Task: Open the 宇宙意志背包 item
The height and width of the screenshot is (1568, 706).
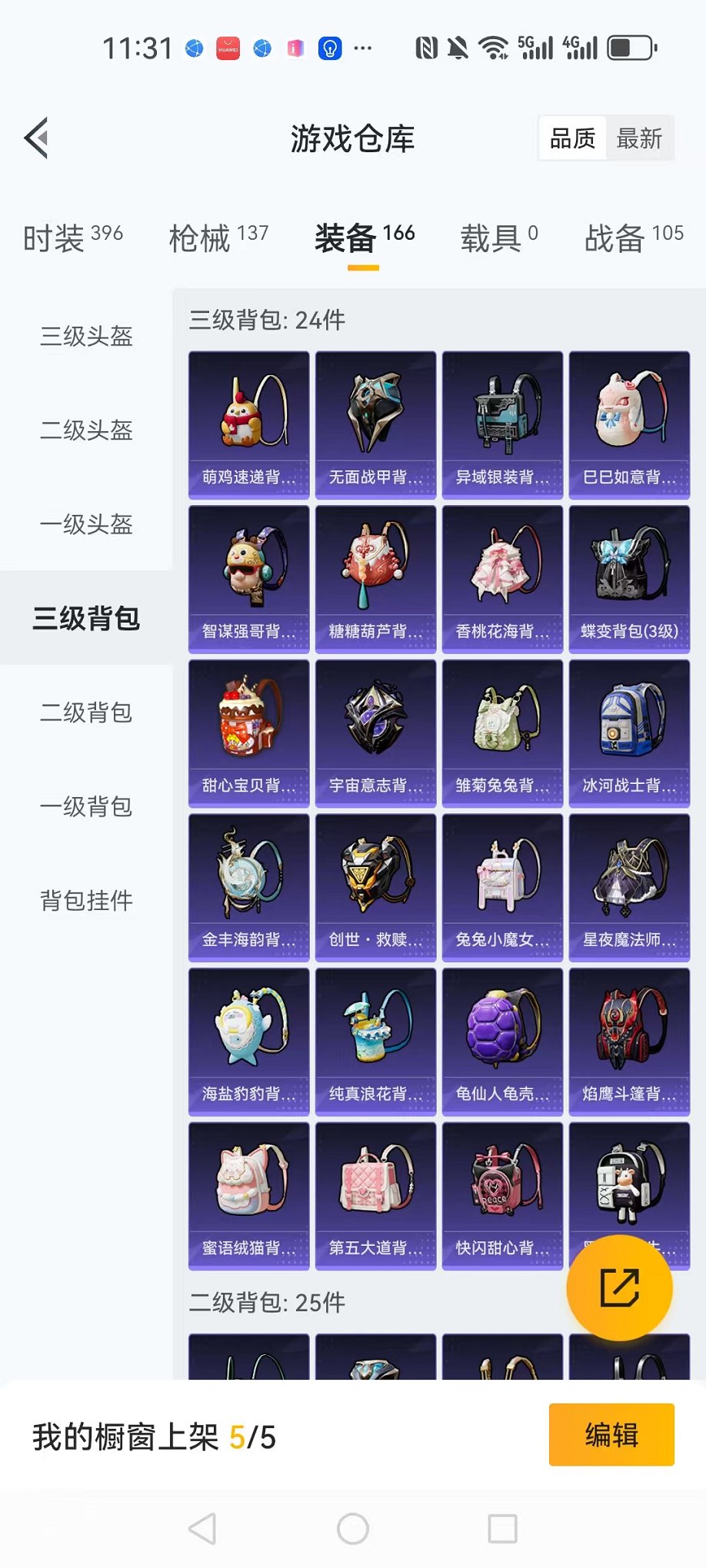Action: tap(375, 733)
